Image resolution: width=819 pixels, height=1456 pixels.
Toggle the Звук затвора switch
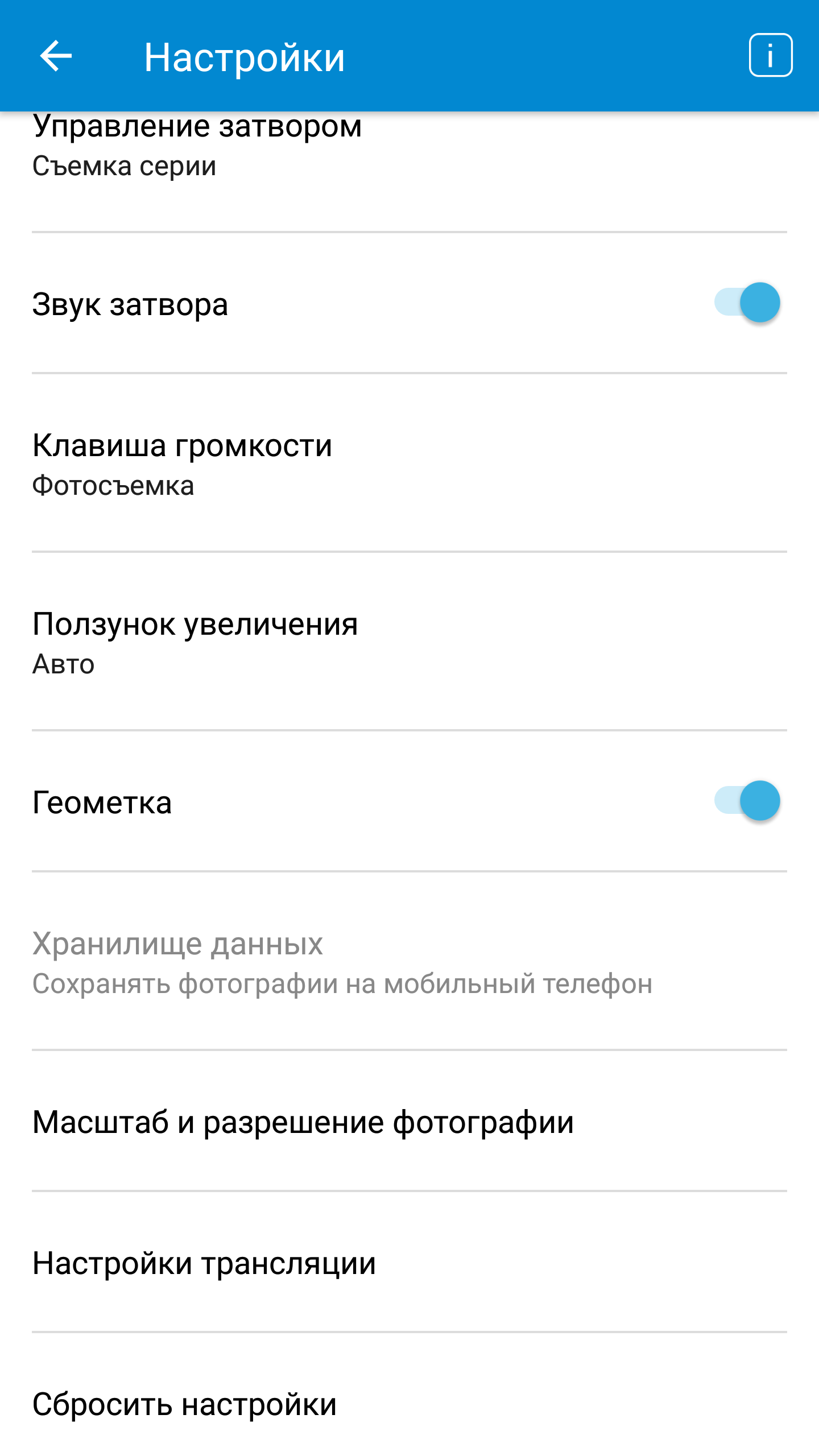click(x=747, y=303)
